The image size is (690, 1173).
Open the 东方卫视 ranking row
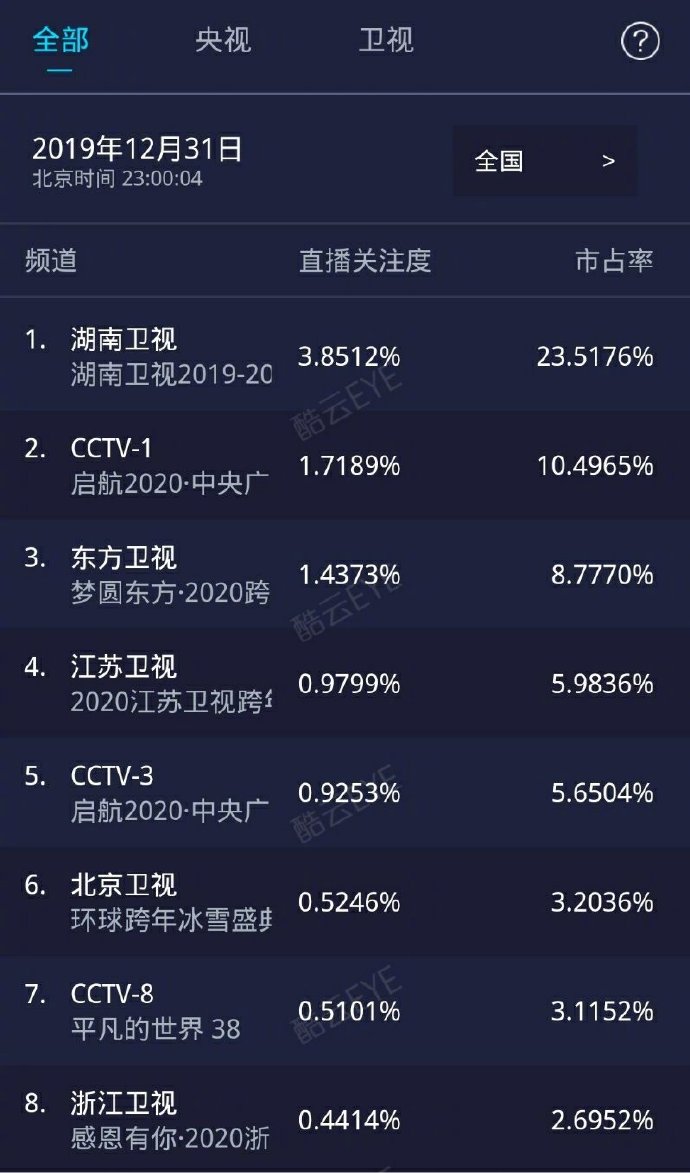345,574
